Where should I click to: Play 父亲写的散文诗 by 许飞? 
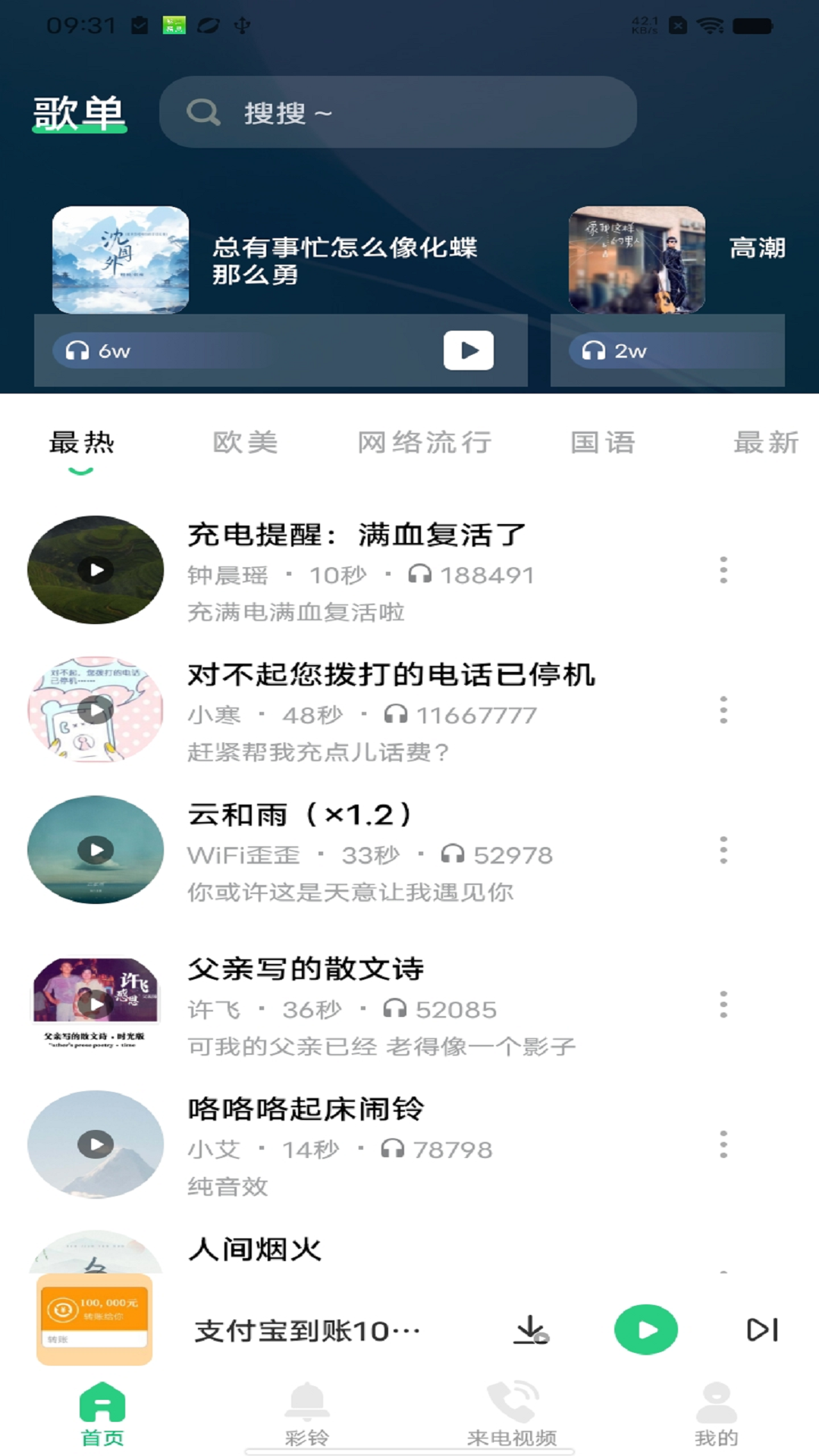(96, 1003)
